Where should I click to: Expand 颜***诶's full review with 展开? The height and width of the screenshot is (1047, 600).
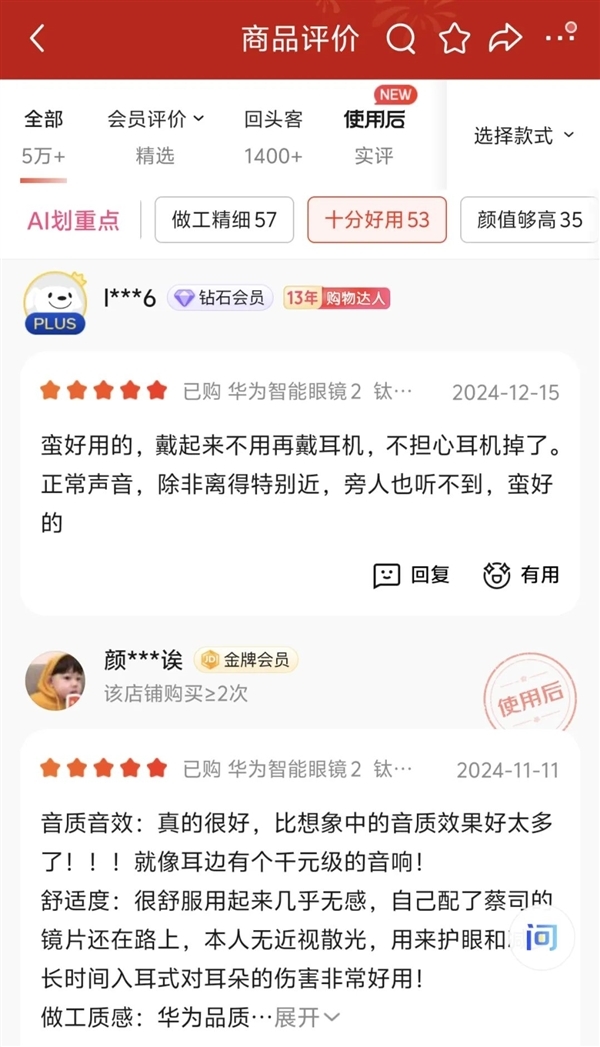point(307,1018)
